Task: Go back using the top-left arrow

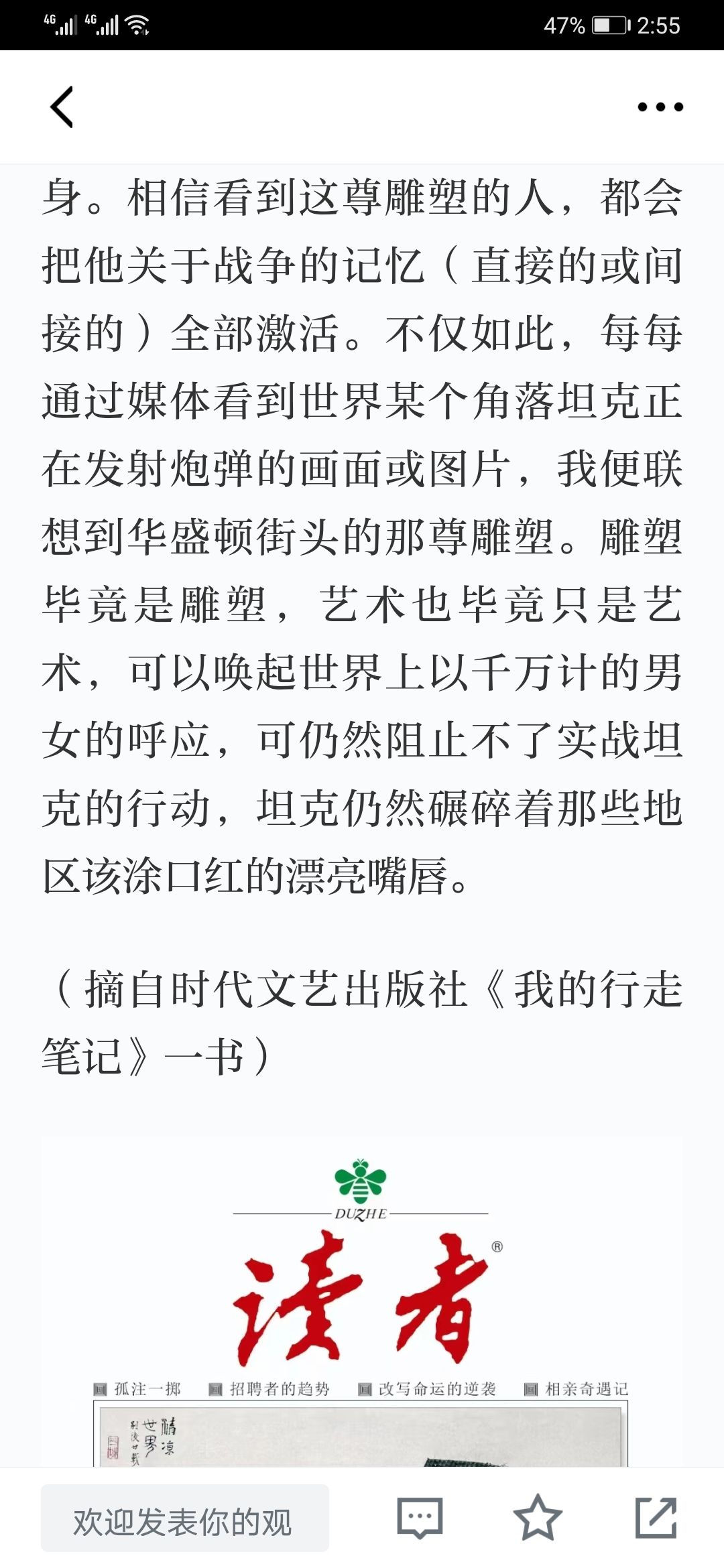Action: (x=62, y=107)
